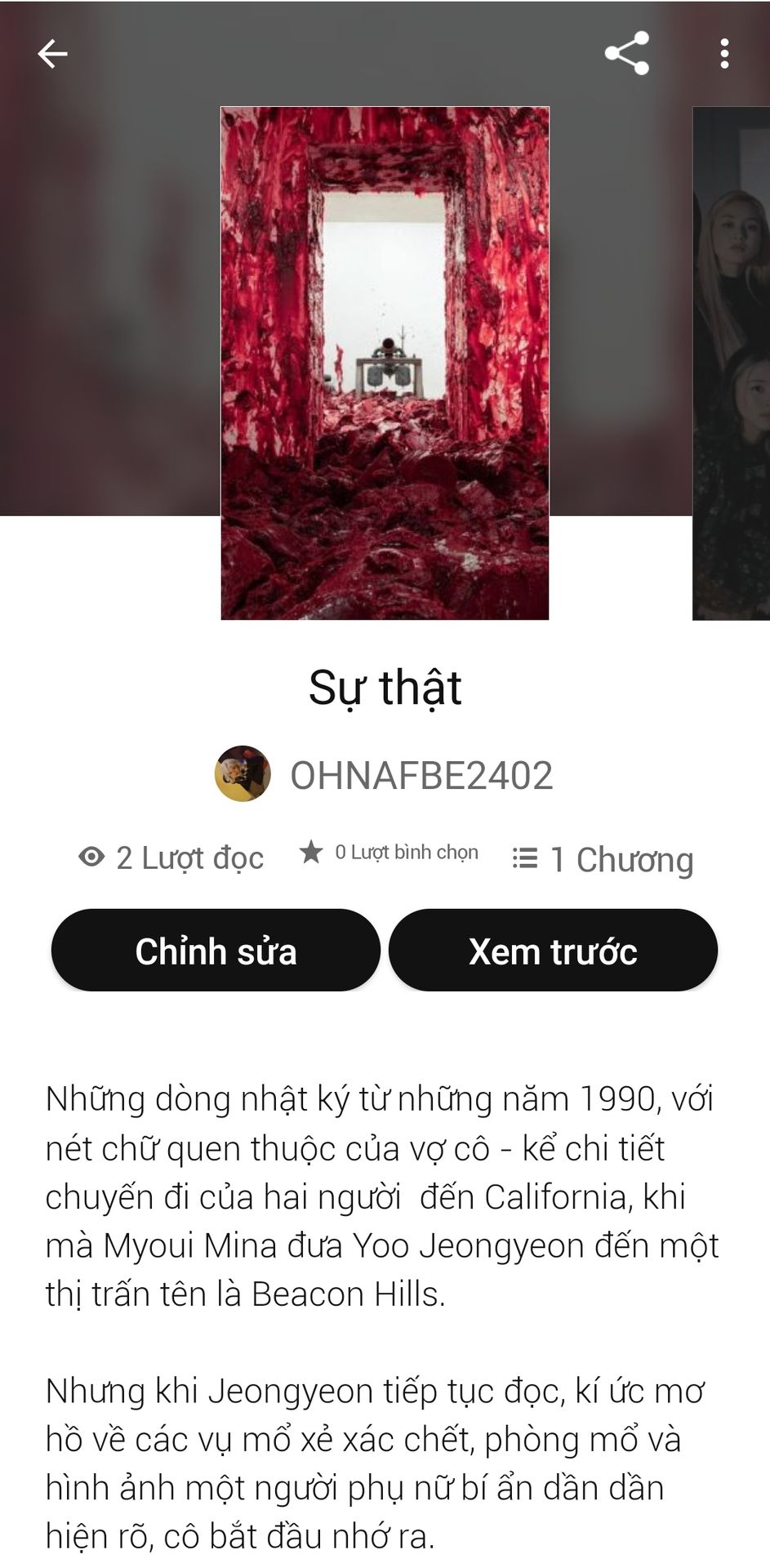Tap the 'Chỉnh sửa' edit button

(x=216, y=951)
